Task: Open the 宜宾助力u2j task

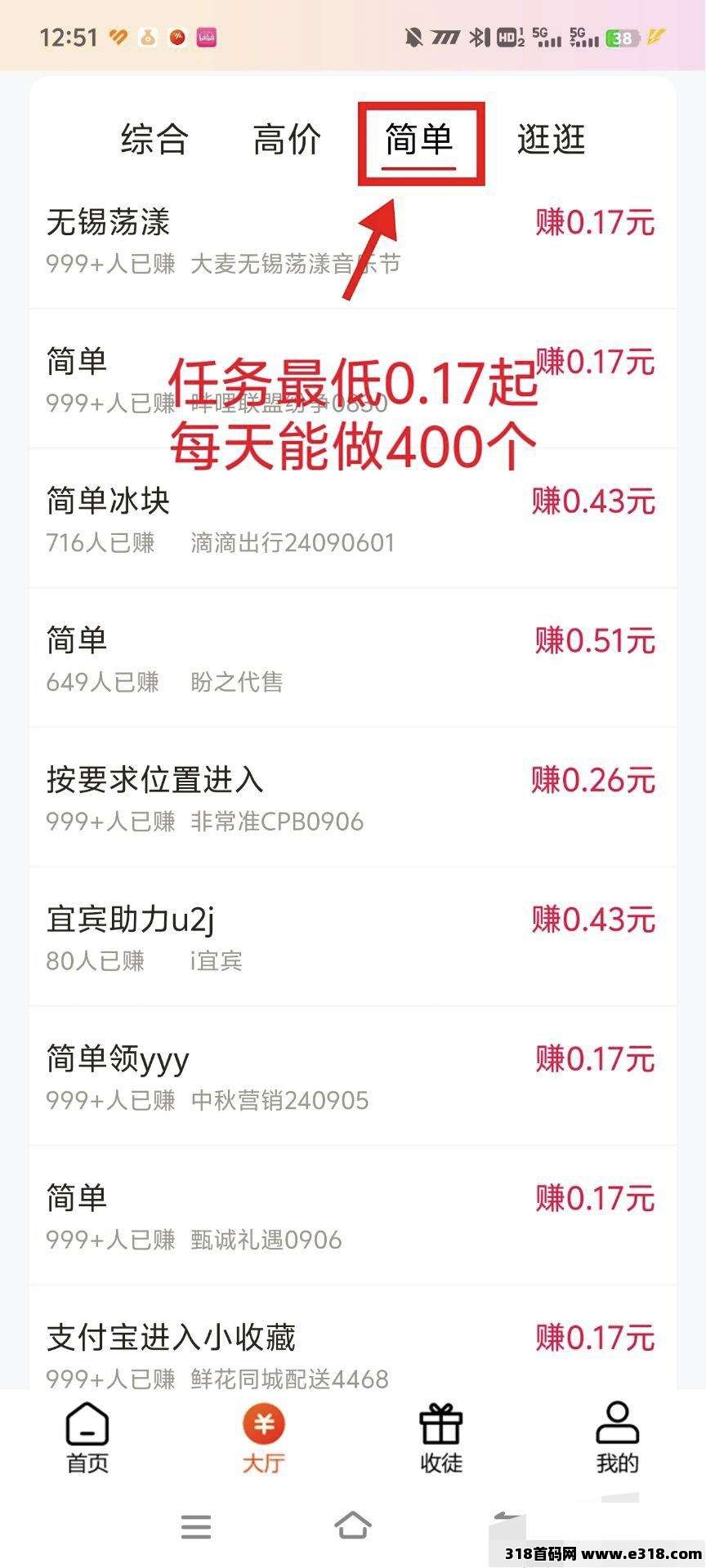Action: click(x=353, y=938)
